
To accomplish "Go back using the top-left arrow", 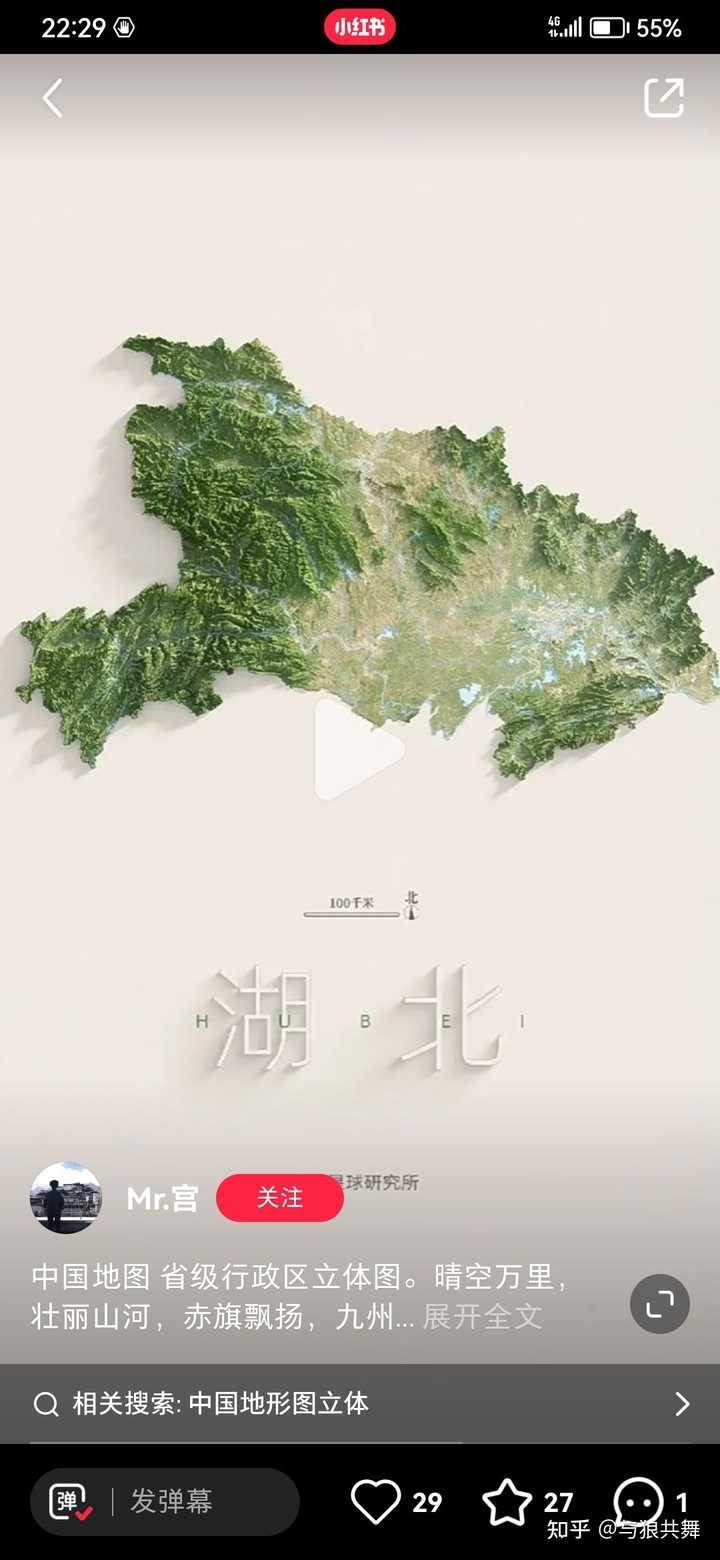I will click(x=53, y=98).
